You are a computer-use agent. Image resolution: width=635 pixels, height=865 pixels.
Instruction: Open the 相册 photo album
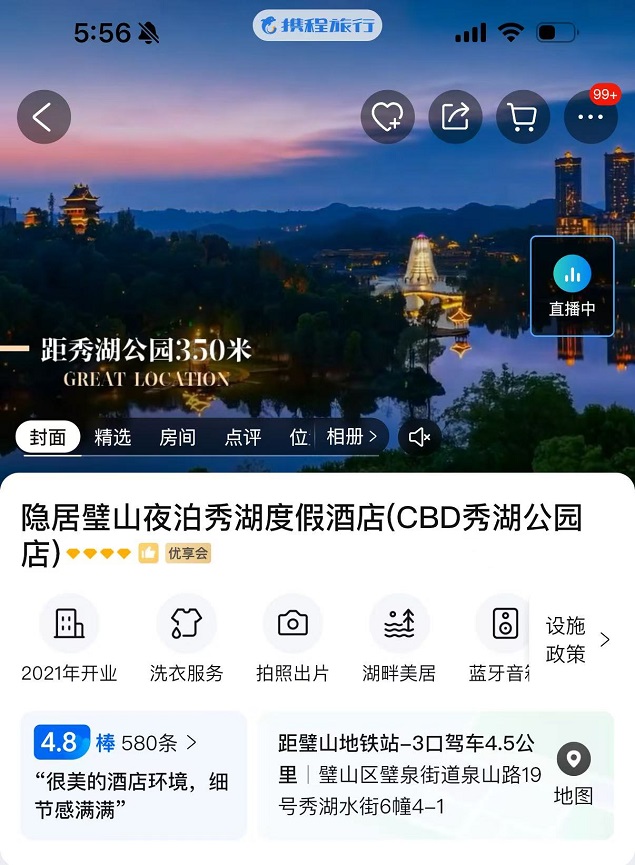pyautogui.click(x=351, y=437)
